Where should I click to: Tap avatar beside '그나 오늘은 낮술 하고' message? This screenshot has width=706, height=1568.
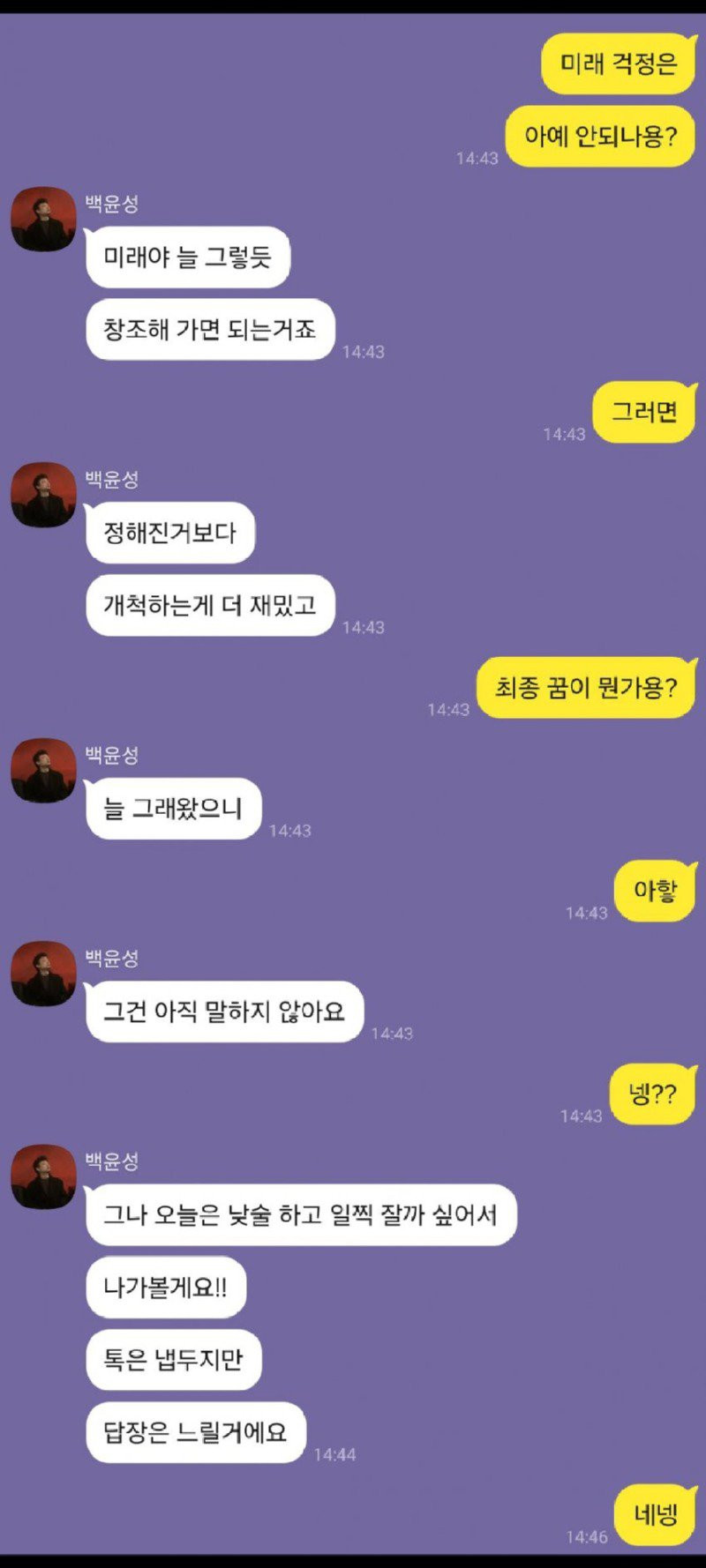(43, 1176)
